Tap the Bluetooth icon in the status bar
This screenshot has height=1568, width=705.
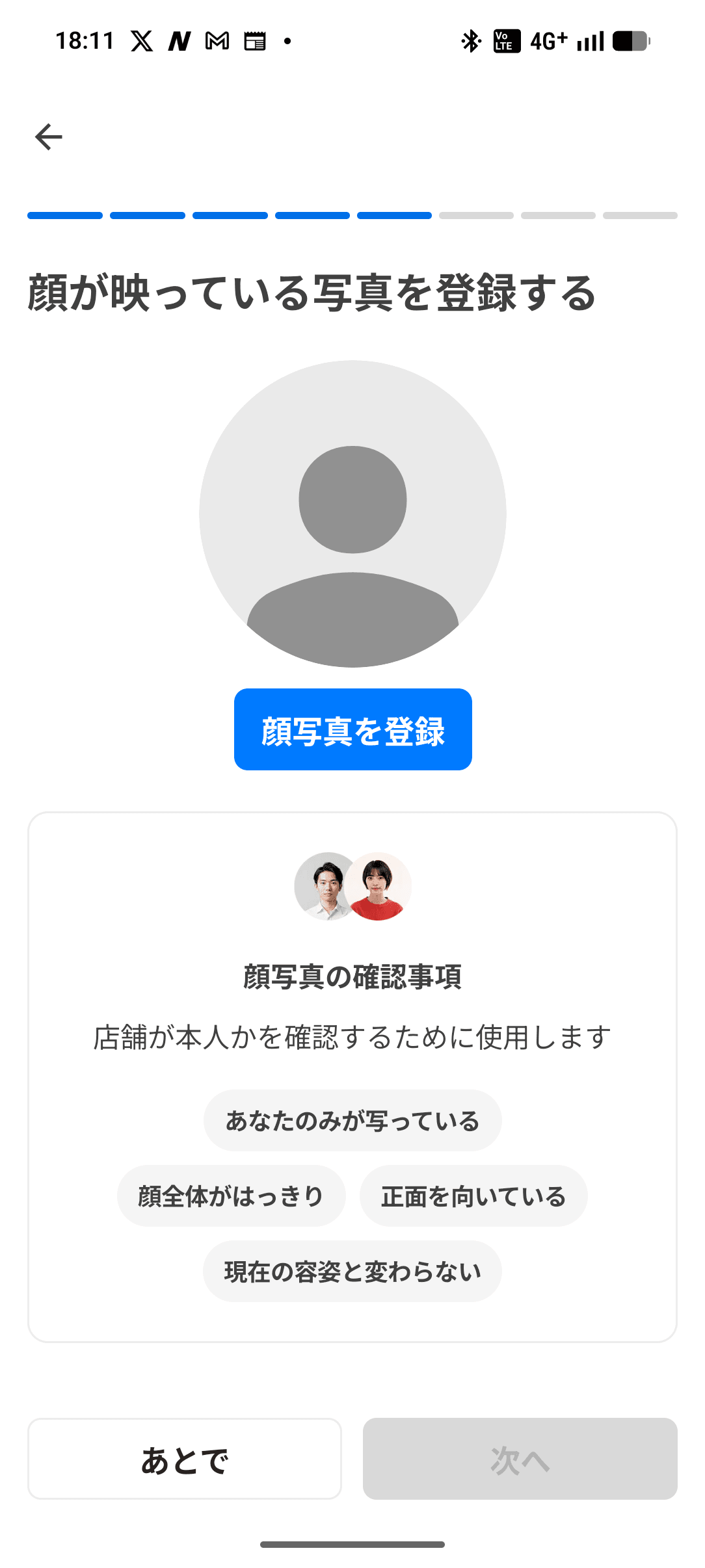pos(470,40)
